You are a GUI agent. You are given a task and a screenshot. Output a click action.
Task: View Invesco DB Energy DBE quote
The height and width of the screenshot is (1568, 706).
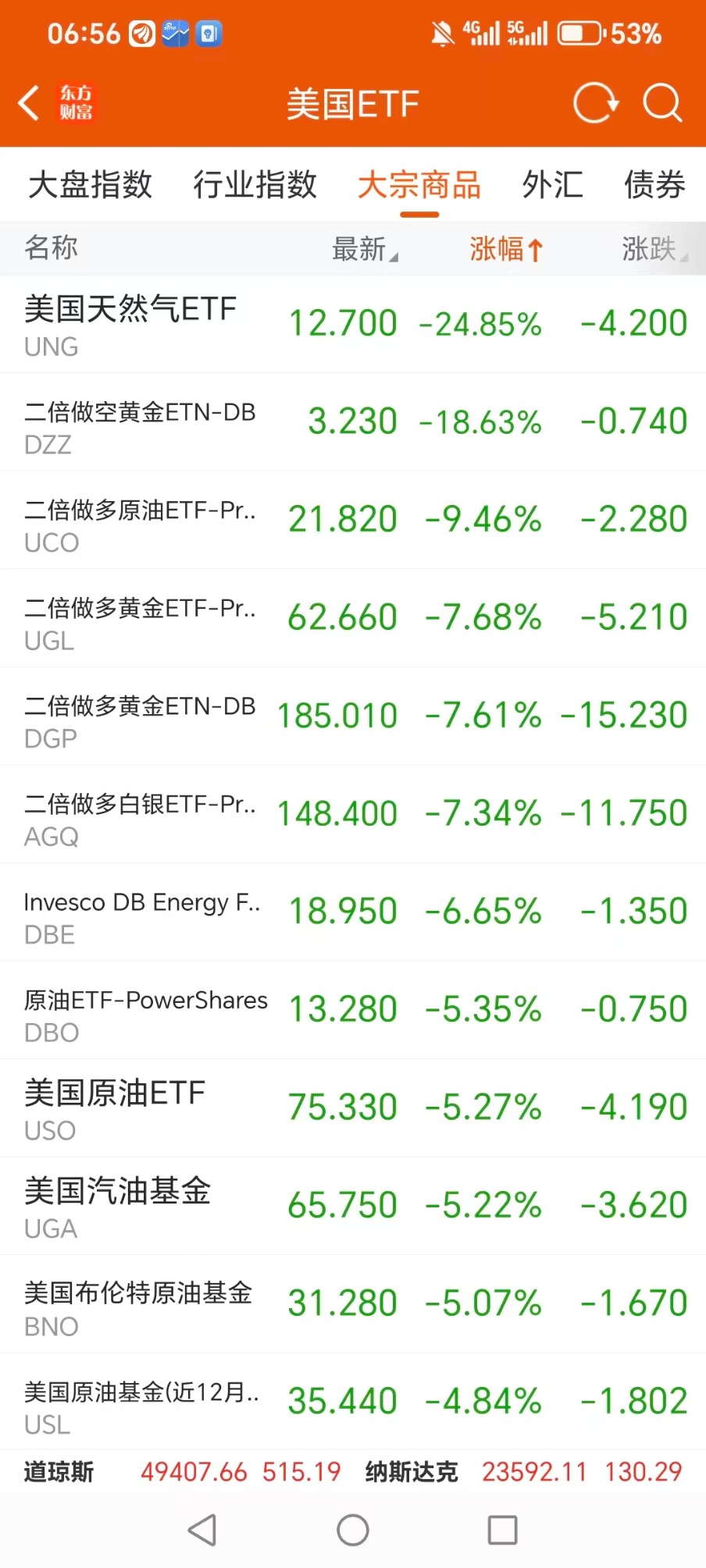click(141, 912)
